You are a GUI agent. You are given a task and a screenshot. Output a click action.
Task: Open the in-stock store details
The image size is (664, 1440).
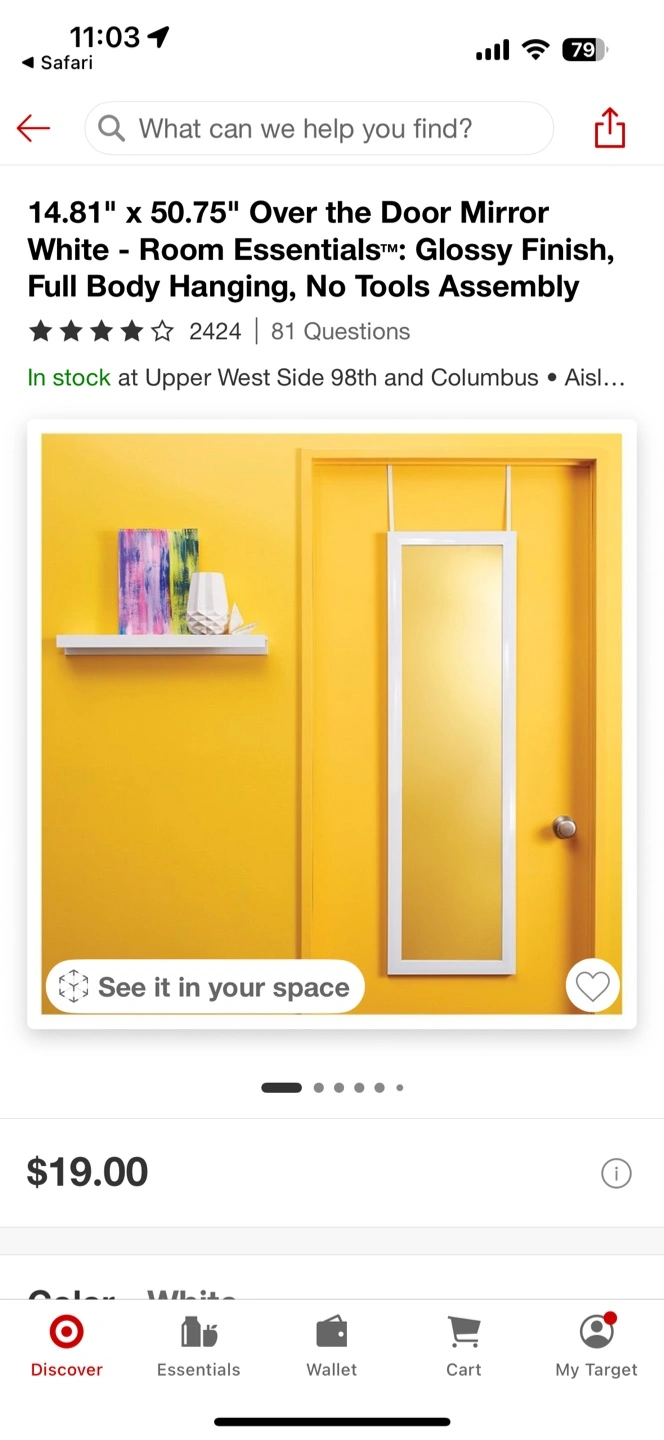tap(327, 378)
